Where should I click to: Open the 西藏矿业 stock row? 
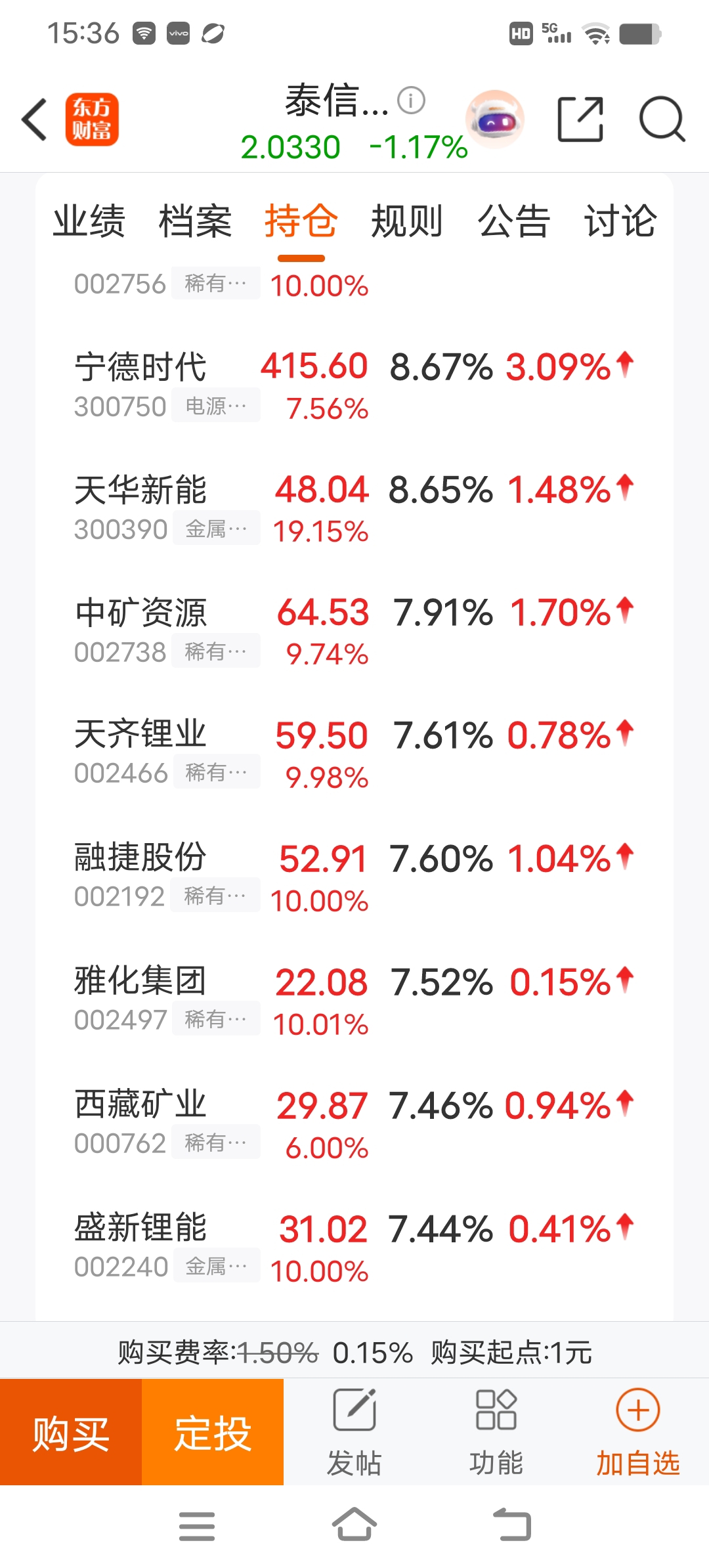tap(354, 1124)
